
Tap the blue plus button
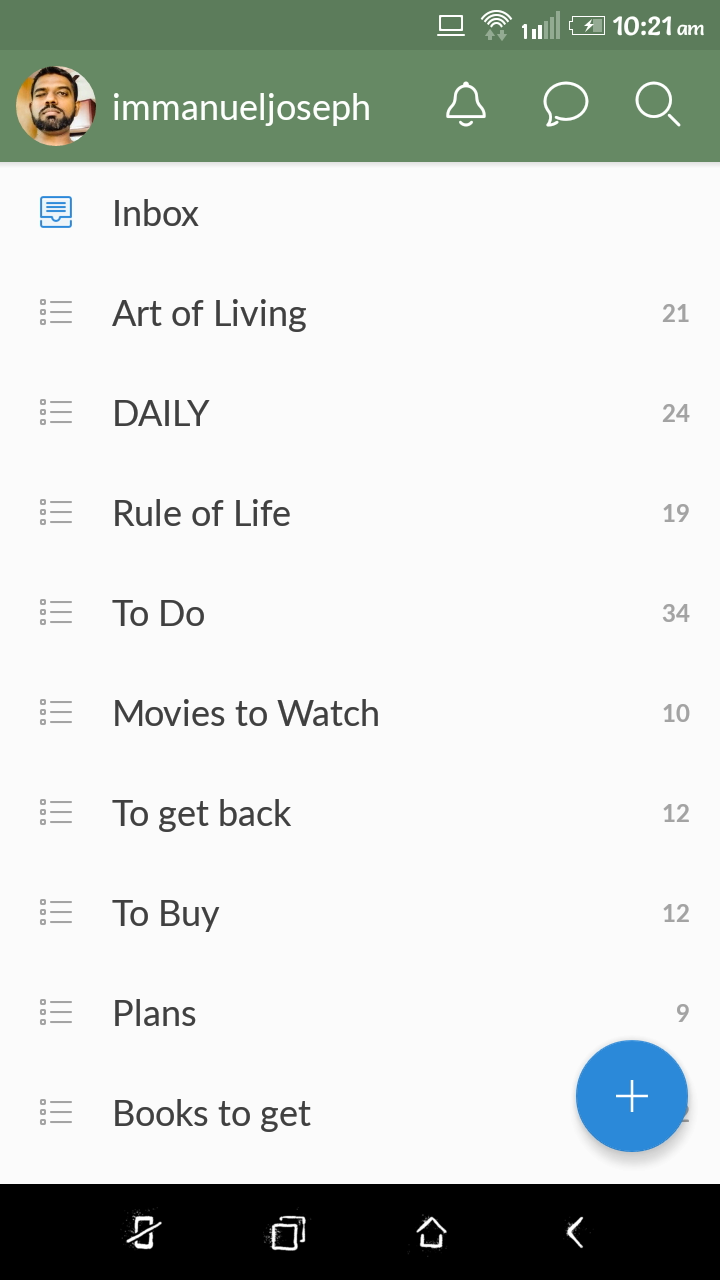631,1096
